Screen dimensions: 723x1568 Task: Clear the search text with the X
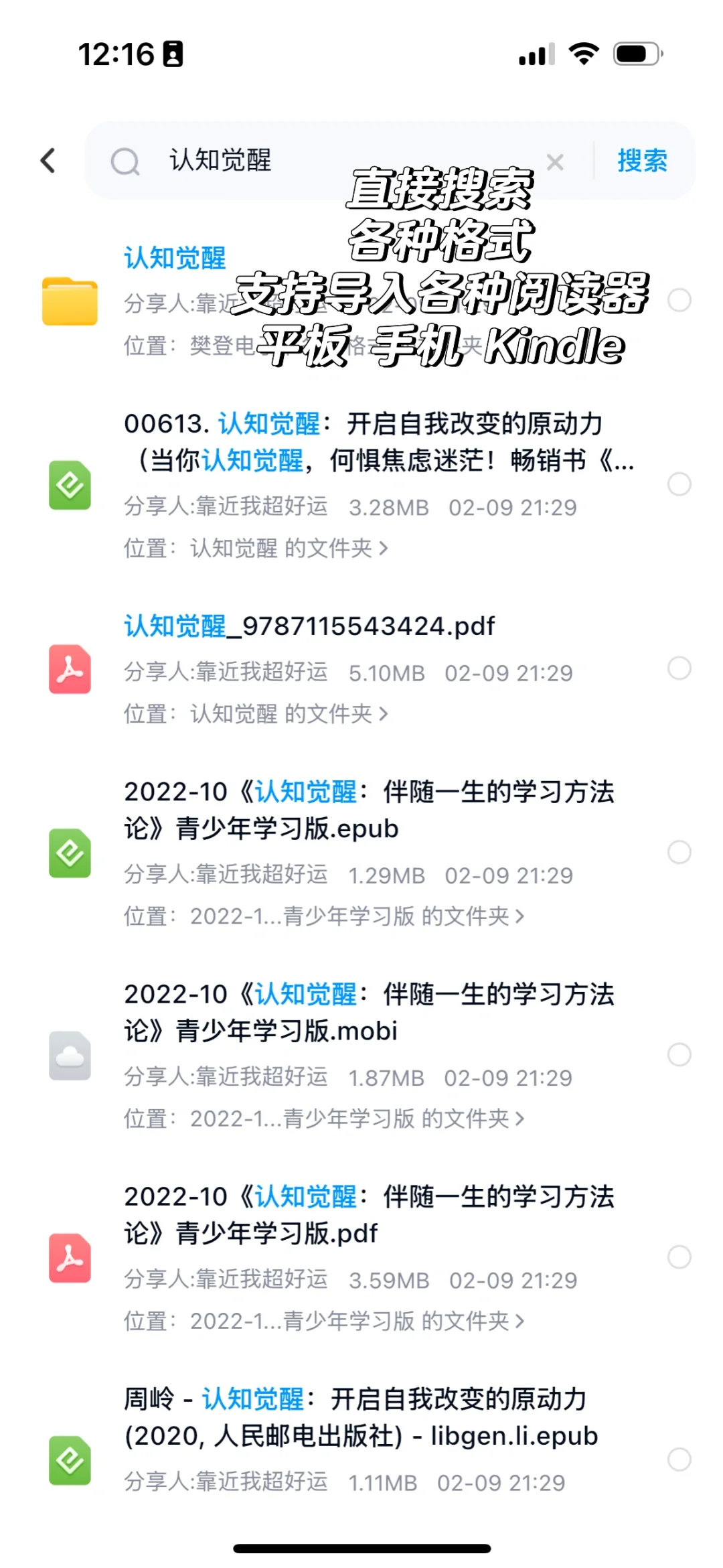pos(555,161)
